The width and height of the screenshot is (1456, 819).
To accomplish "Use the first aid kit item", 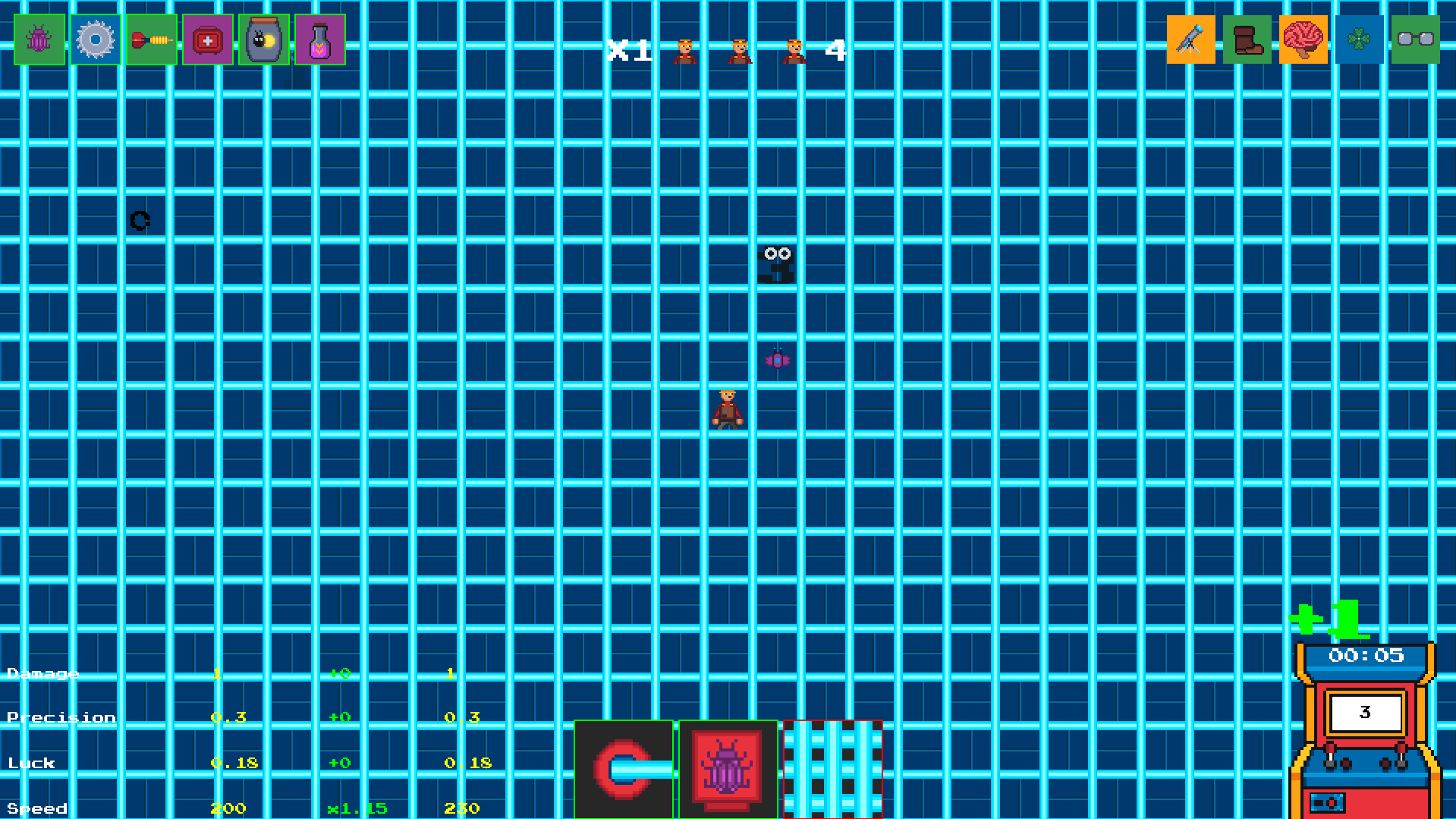I will tap(208, 39).
